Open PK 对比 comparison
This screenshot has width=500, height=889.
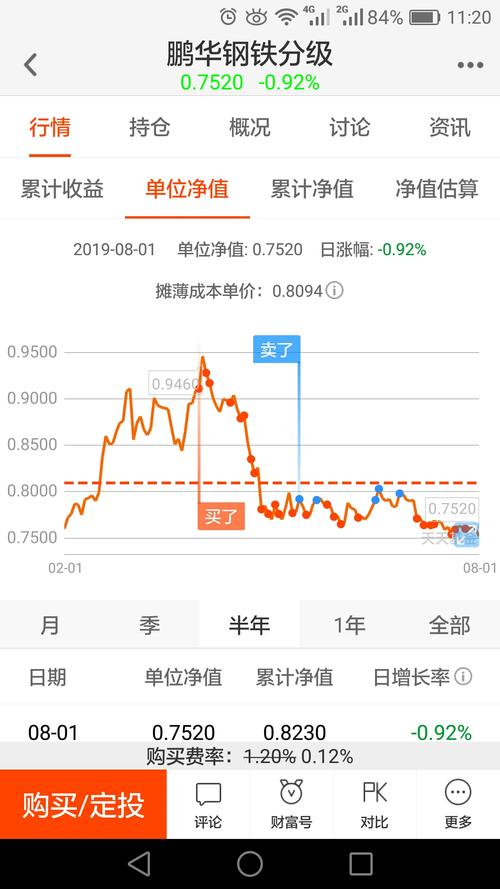pyautogui.click(x=375, y=804)
